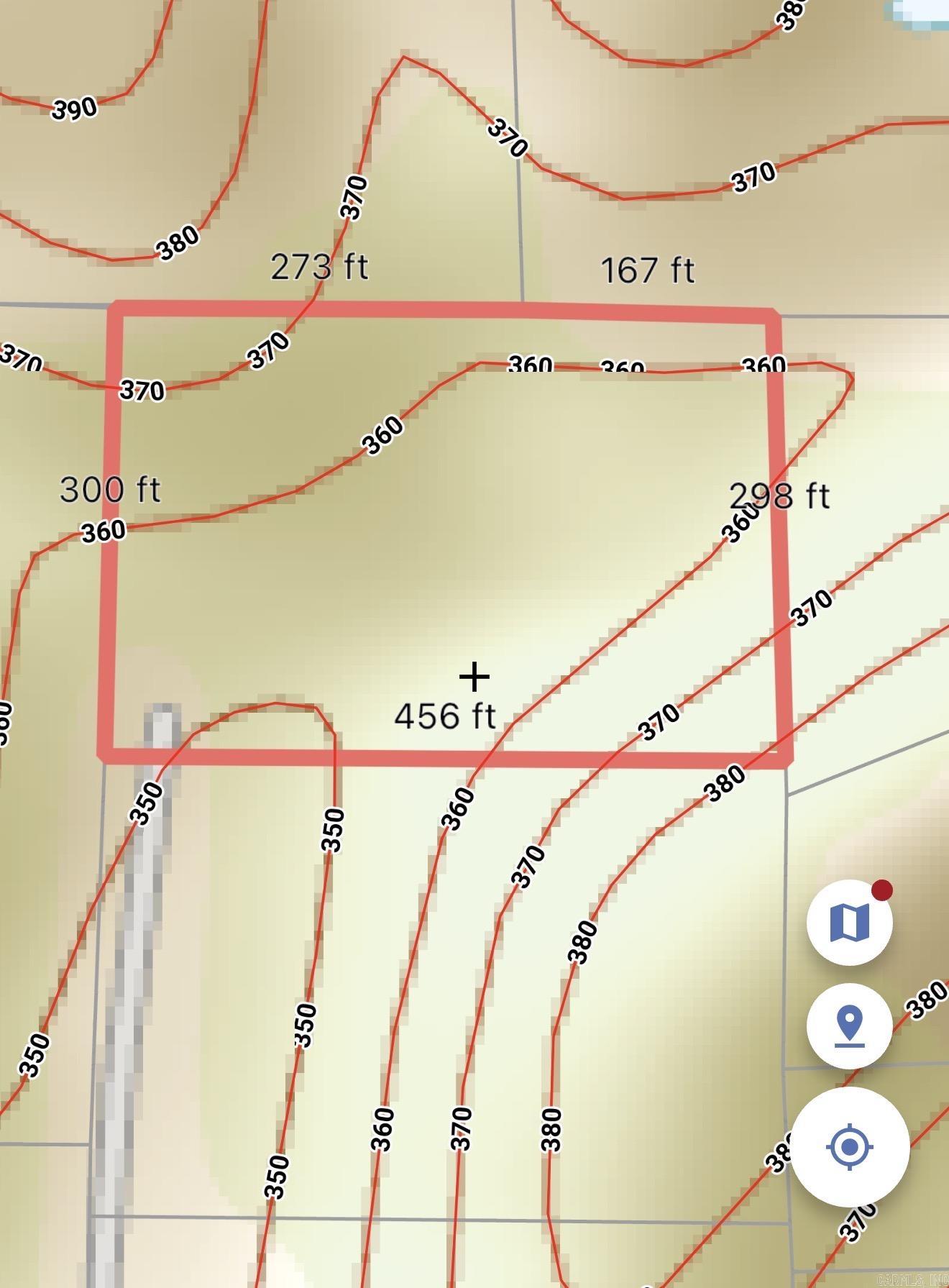Select the highlighted parcel boundary
The width and height of the screenshot is (949, 1288).
point(446,308)
